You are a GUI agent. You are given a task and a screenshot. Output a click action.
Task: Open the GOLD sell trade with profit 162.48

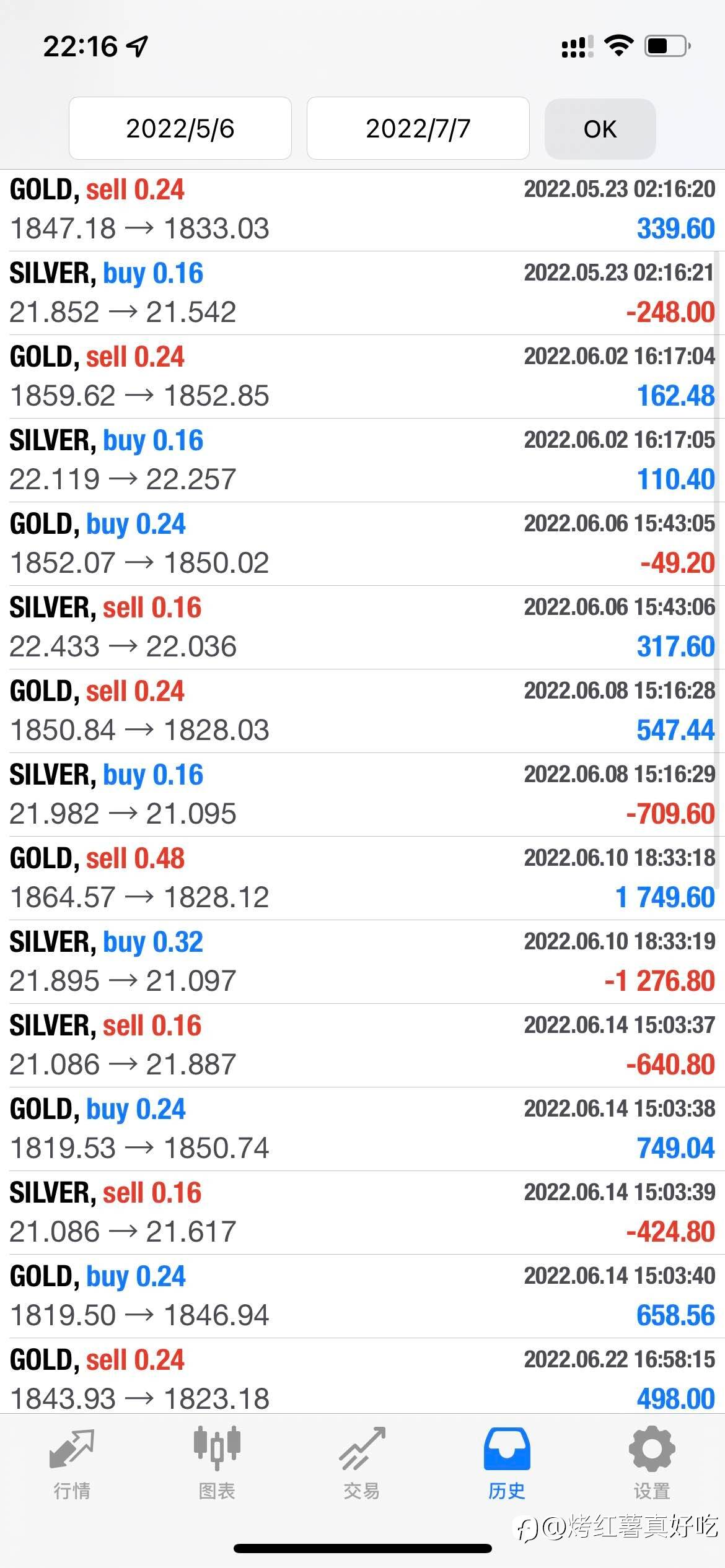point(362,377)
